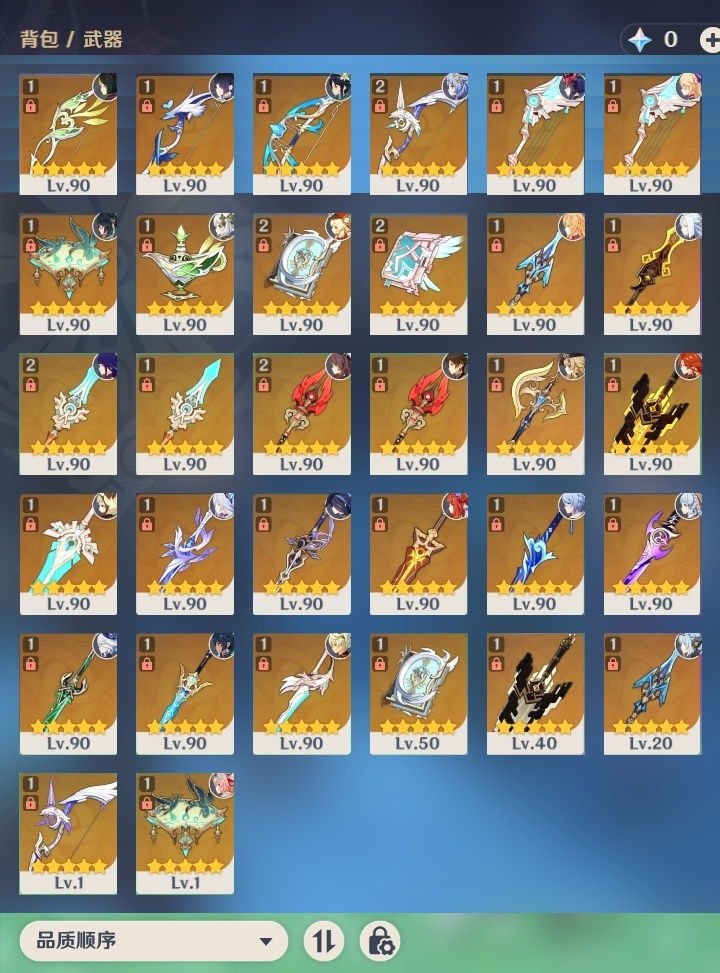Image resolution: width=720 pixels, height=973 pixels.
Task: Select the Lv.1 bow weapon
Action: tap(68, 832)
